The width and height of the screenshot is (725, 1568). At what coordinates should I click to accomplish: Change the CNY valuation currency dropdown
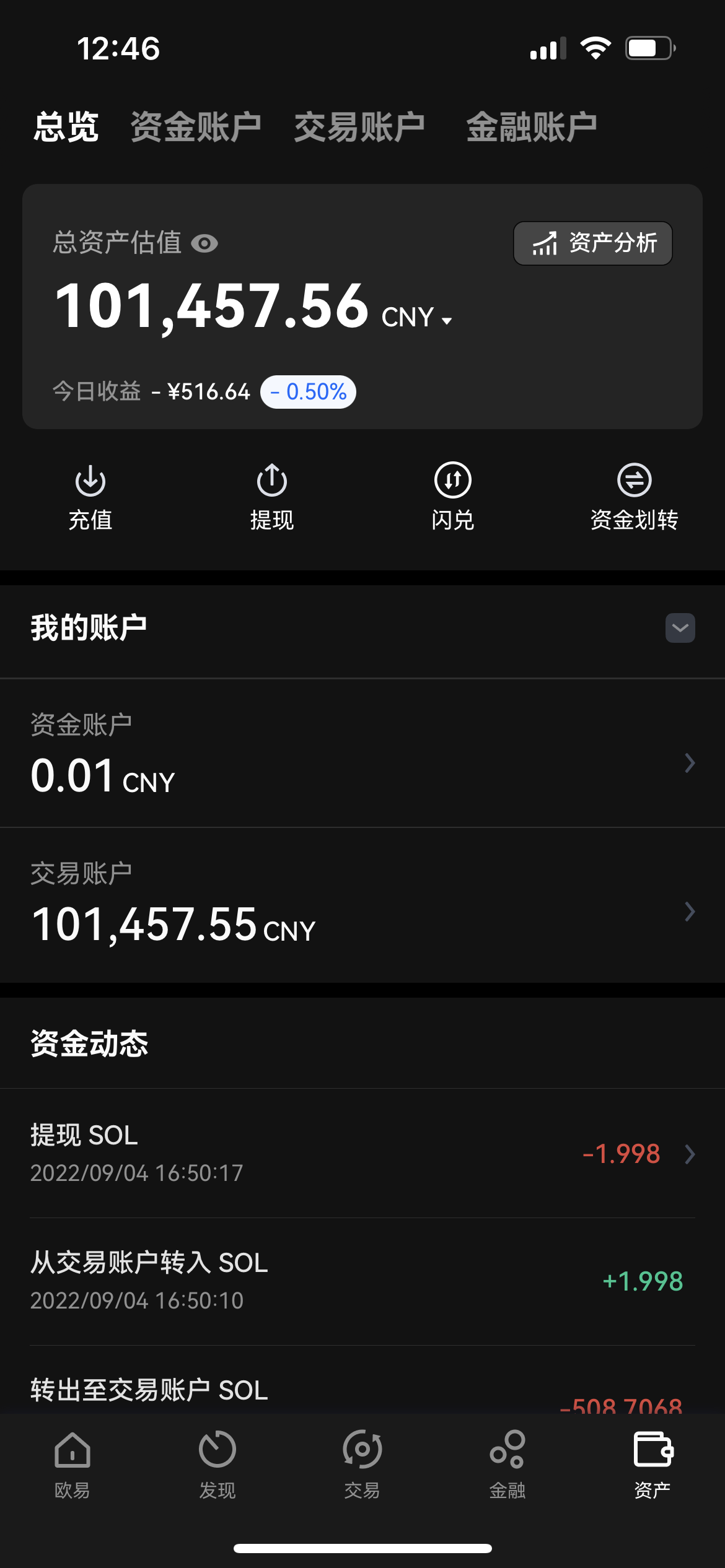(x=416, y=318)
